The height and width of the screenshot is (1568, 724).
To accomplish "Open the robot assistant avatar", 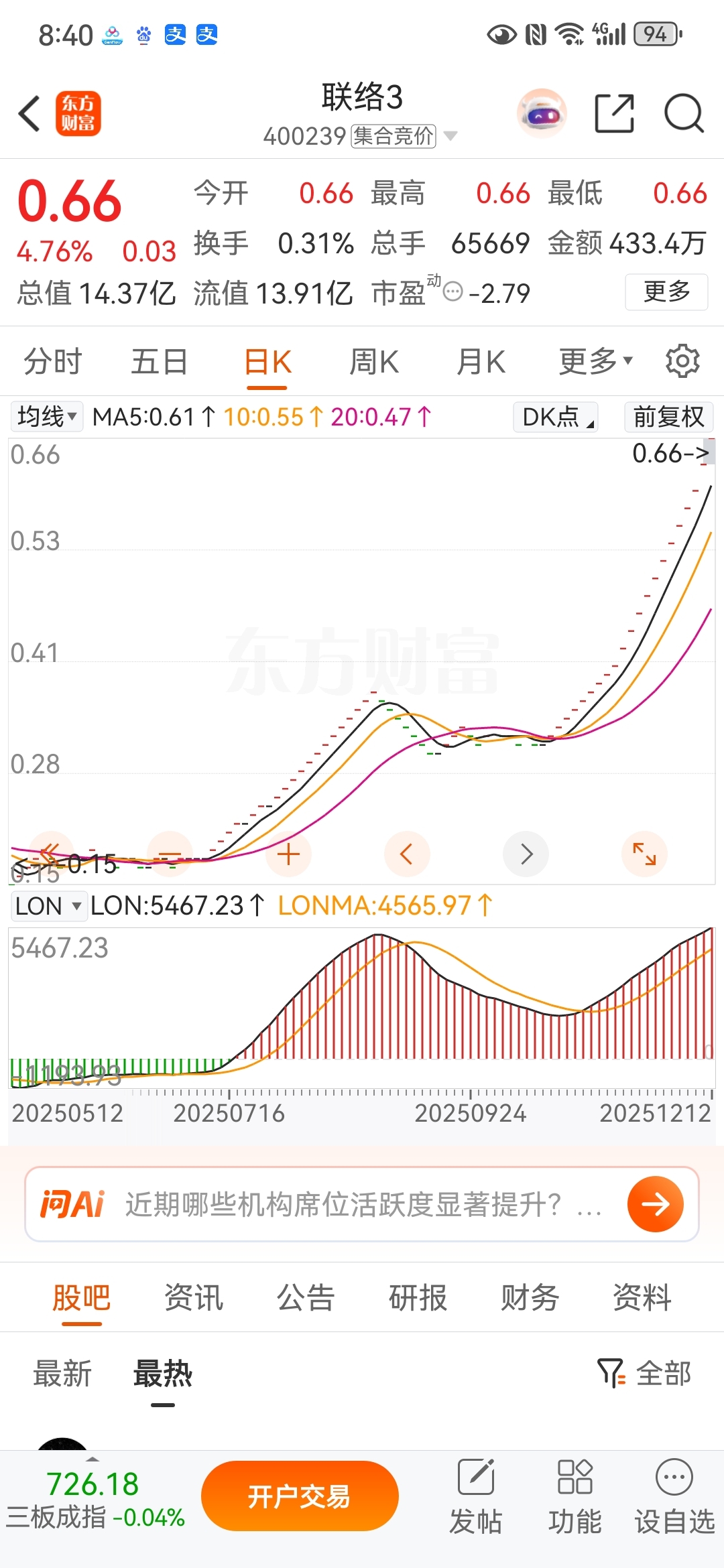I will 542,114.
